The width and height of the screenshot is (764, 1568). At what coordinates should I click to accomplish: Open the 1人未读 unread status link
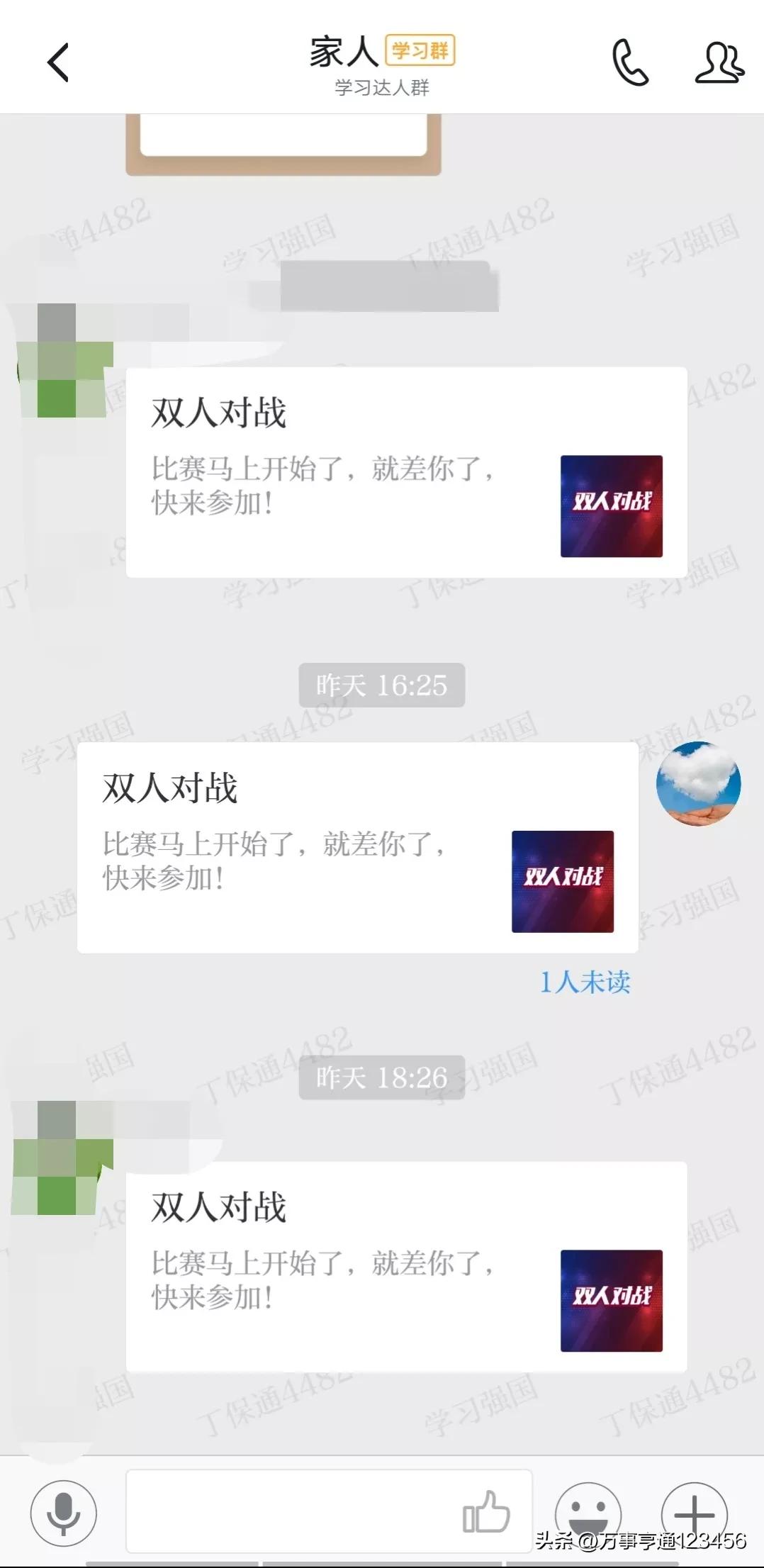[x=585, y=983]
